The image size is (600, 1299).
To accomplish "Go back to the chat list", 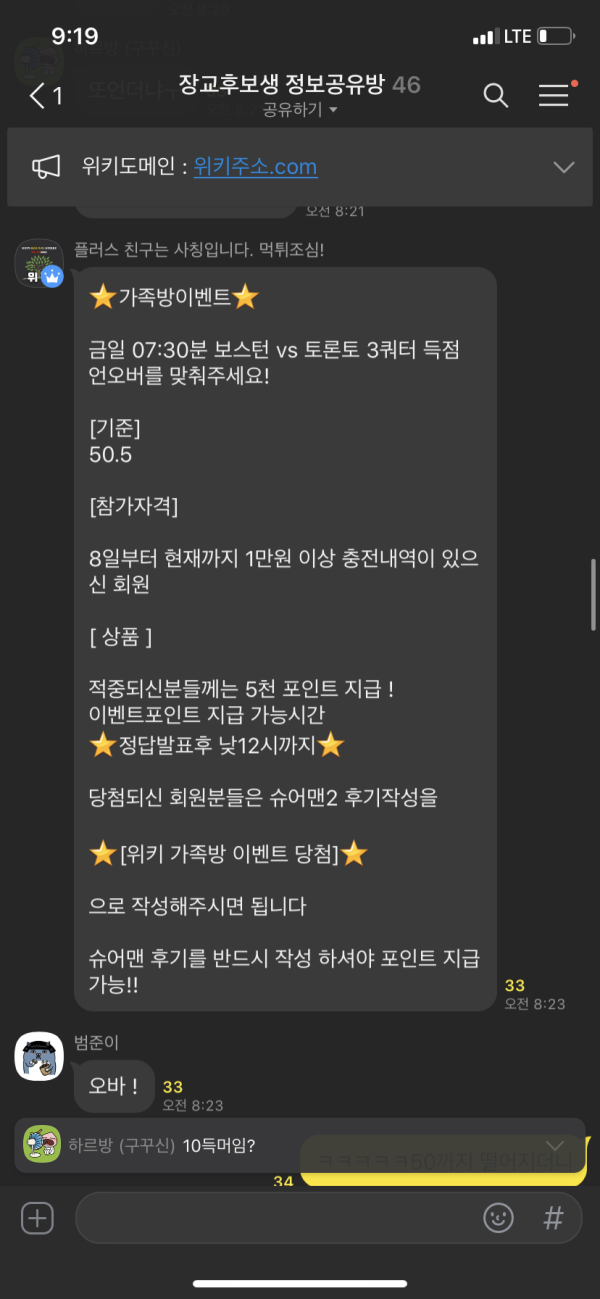I will [x=45, y=95].
